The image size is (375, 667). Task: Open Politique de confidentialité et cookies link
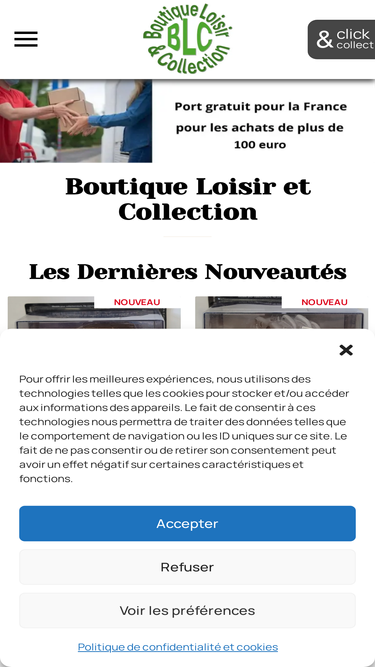(178, 647)
